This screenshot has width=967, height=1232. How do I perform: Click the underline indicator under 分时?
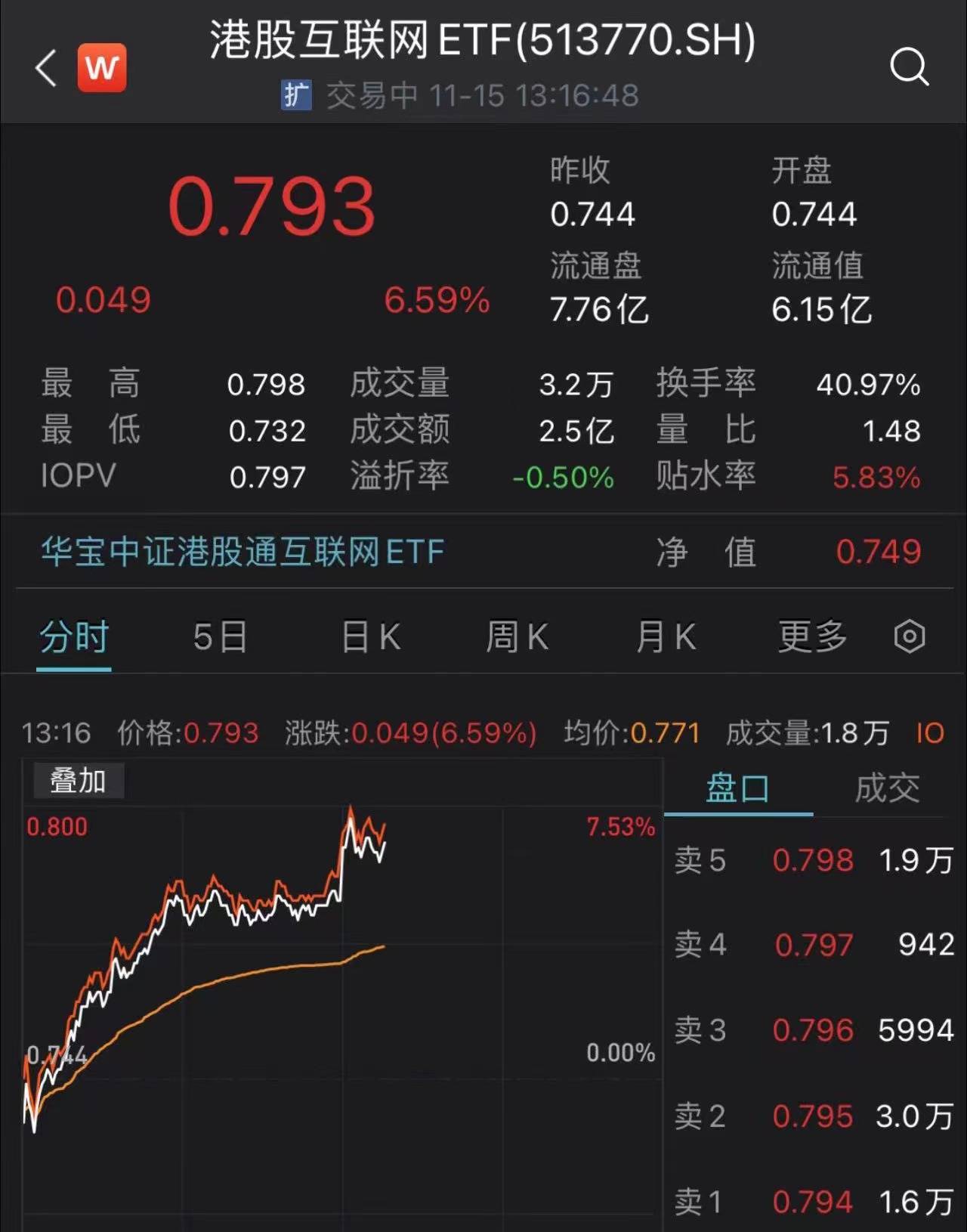[74, 670]
